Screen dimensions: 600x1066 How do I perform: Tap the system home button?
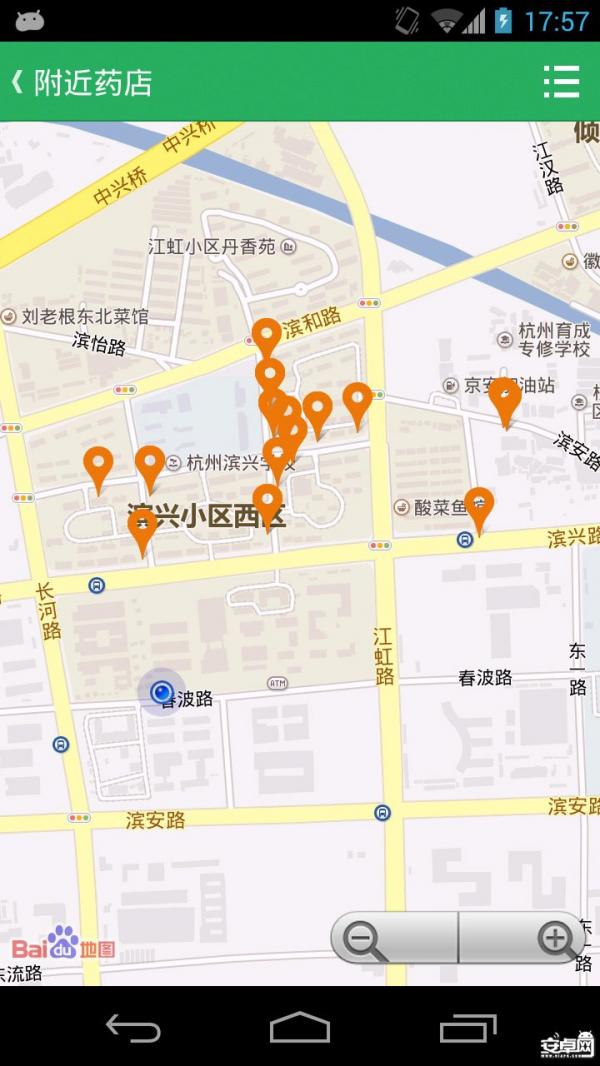click(x=300, y=1027)
